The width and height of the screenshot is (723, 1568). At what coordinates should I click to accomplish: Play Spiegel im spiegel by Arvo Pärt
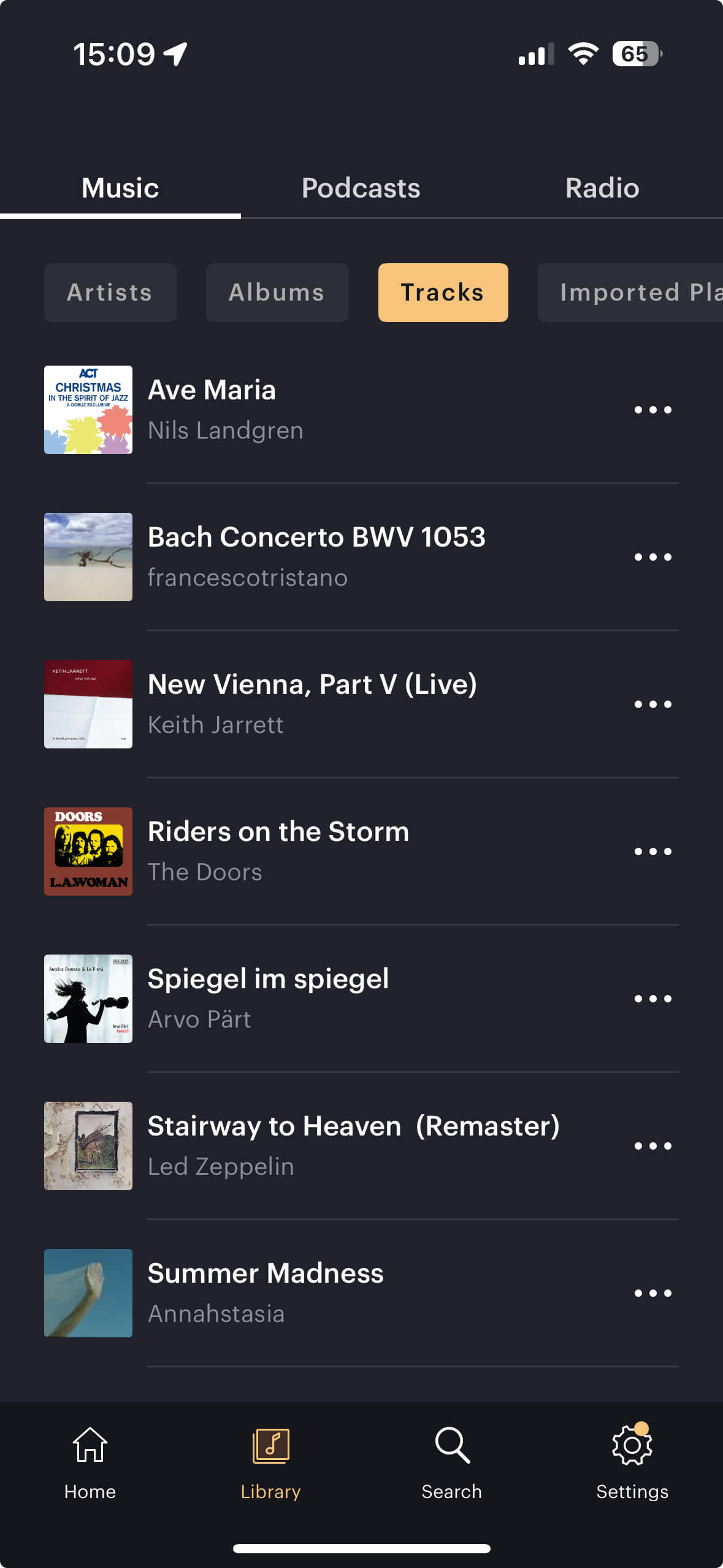[x=269, y=998]
